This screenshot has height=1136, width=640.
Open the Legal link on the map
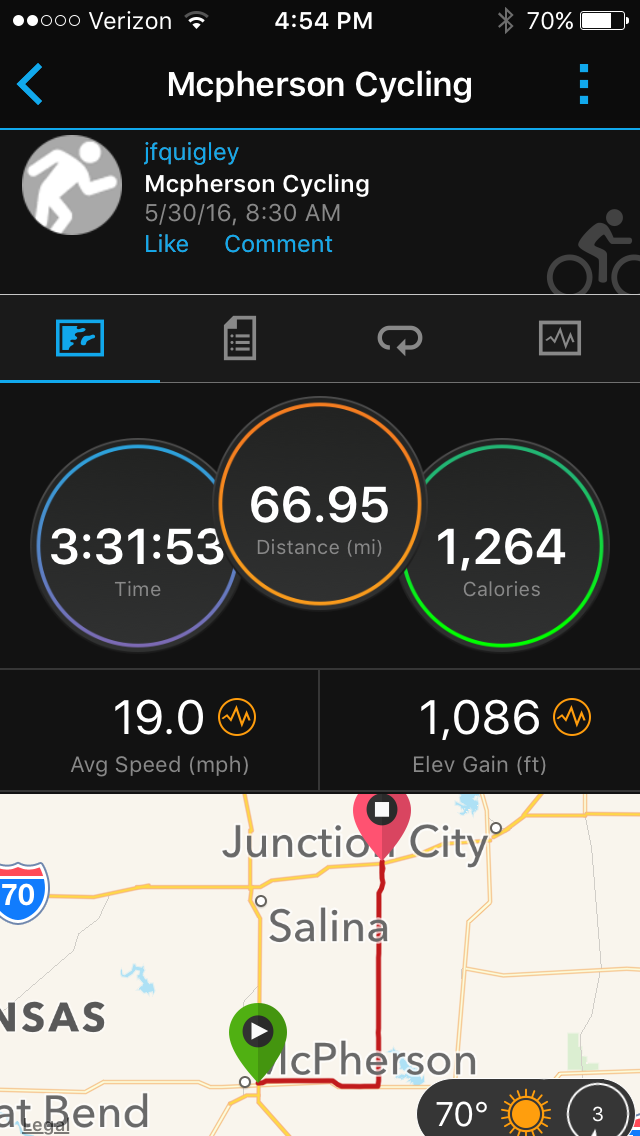[46, 1126]
